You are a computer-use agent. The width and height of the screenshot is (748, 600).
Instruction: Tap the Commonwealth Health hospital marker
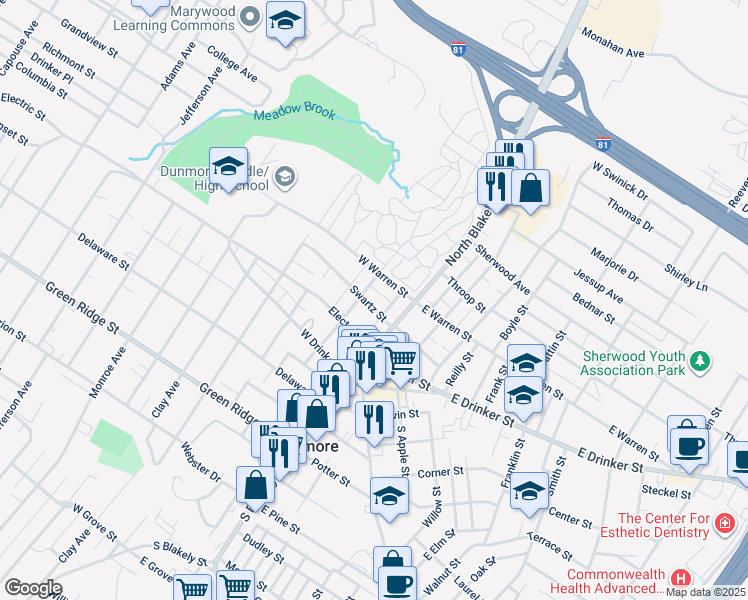tap(681, 579)
